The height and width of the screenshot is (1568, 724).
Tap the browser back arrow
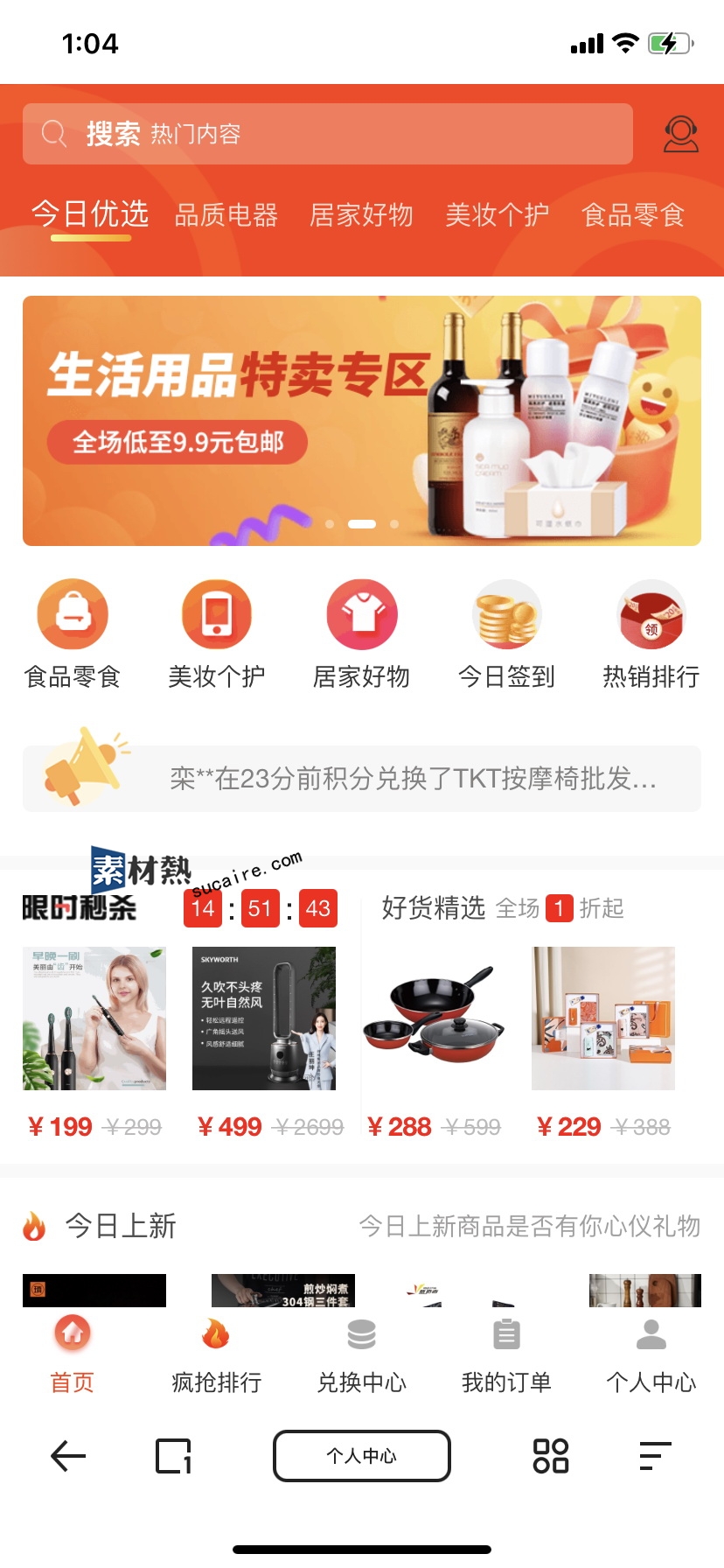click(x=67, y=1456)
